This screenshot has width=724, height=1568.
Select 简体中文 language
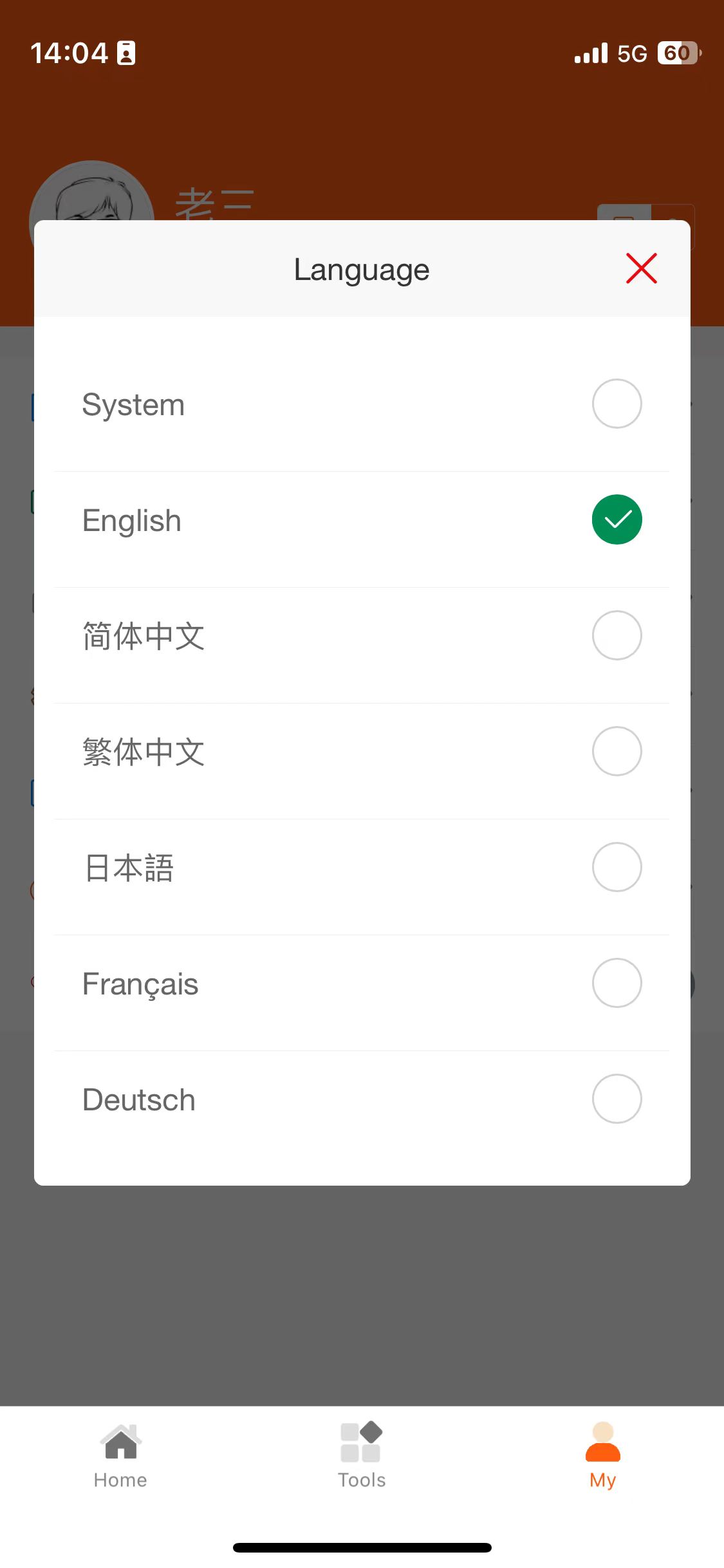pos(616,636)
